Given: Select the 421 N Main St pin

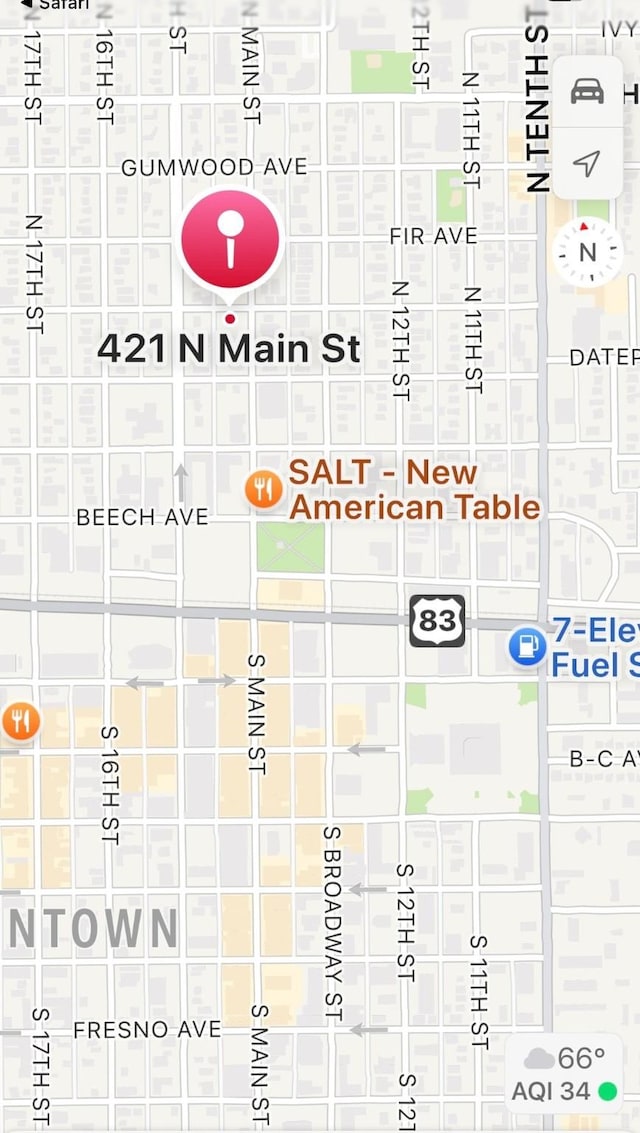Looking at the screenshot, I should tap(230, 241).
